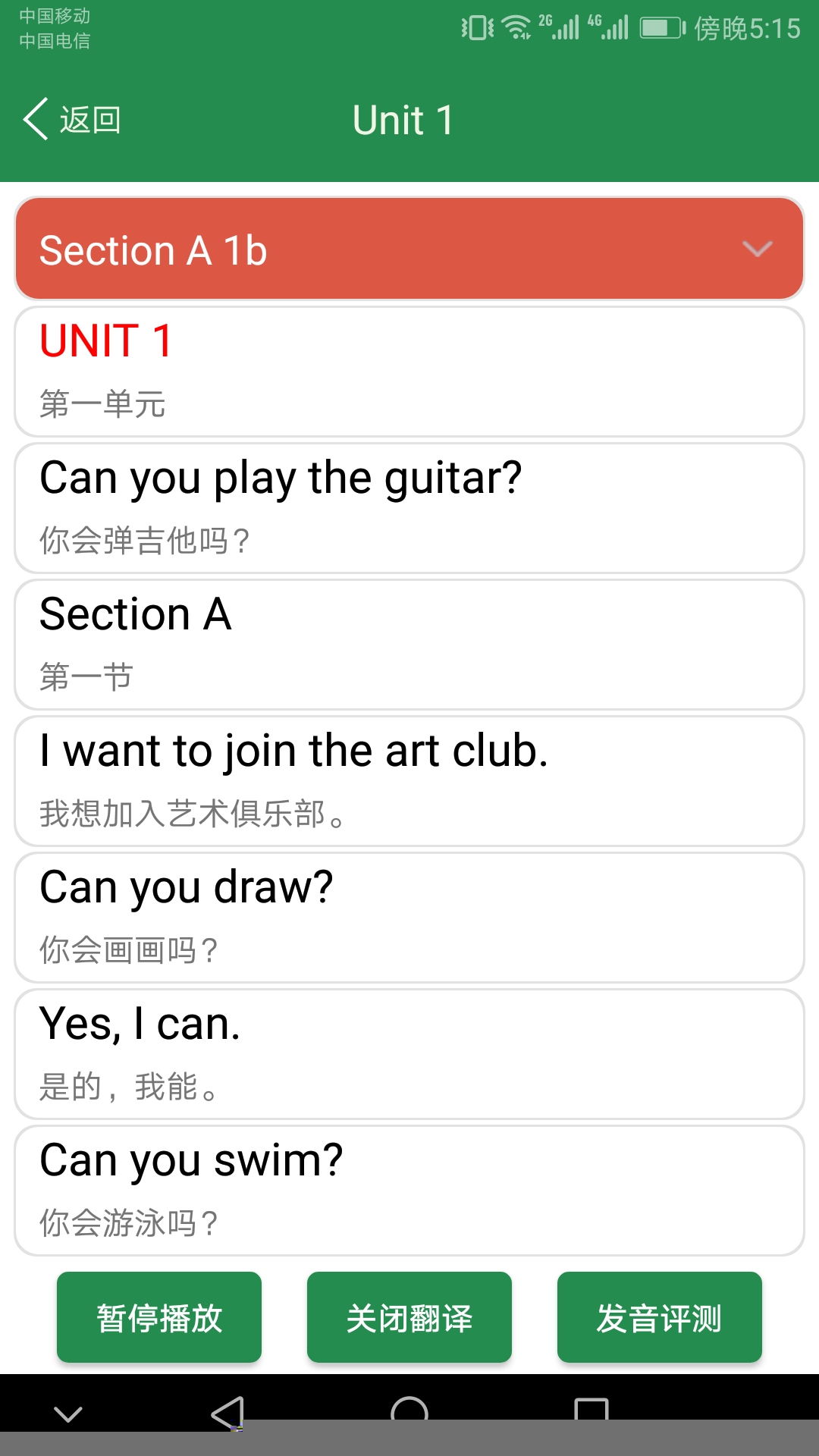Image resolution: width=819 pixels, height=1456 pixels.
Task: Expand the Section A 1b dropdown
Action: pos(409,249)
